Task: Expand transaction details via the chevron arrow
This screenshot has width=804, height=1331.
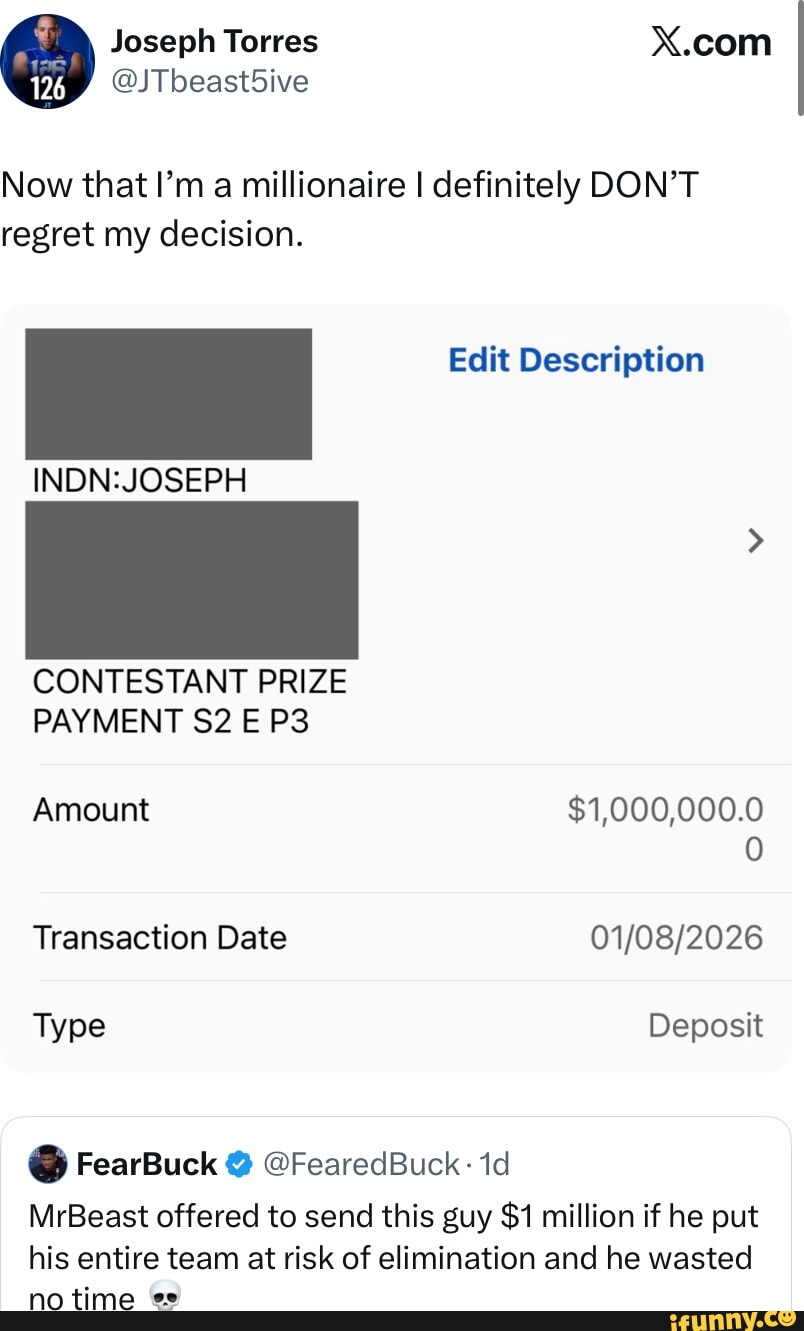Action: pos(756,540)
